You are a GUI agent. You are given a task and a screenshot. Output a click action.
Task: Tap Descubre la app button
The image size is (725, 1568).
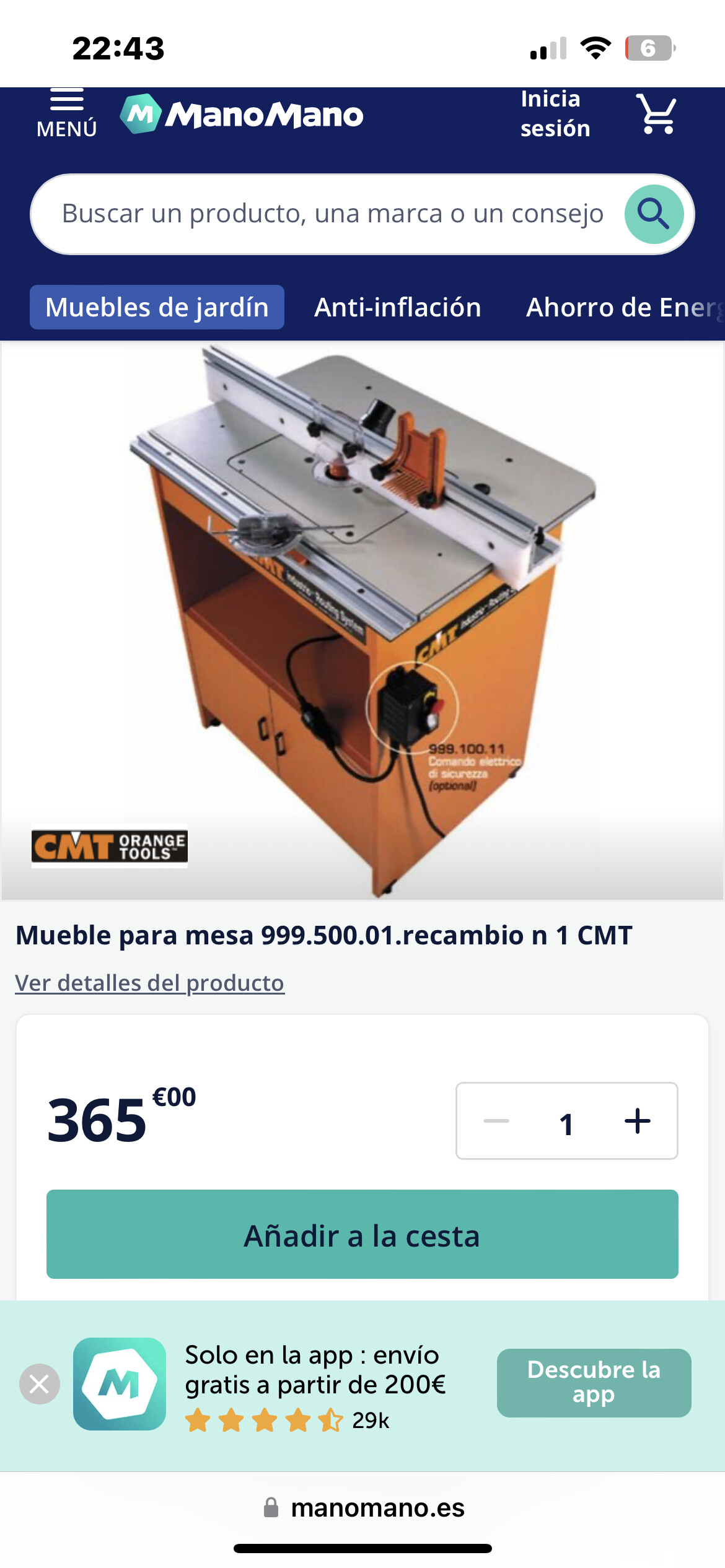(594, 1383)
